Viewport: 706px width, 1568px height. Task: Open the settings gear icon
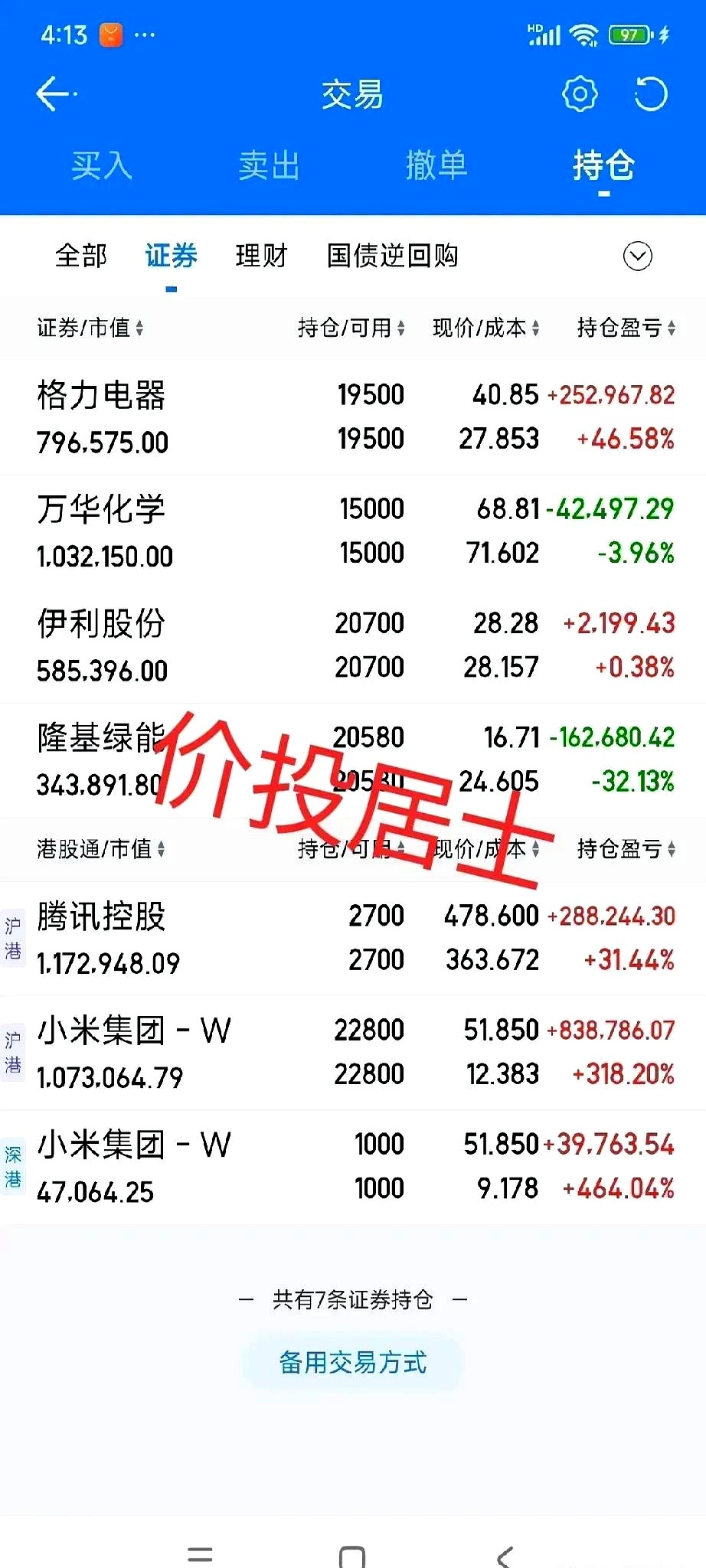[x=579, y=93]
